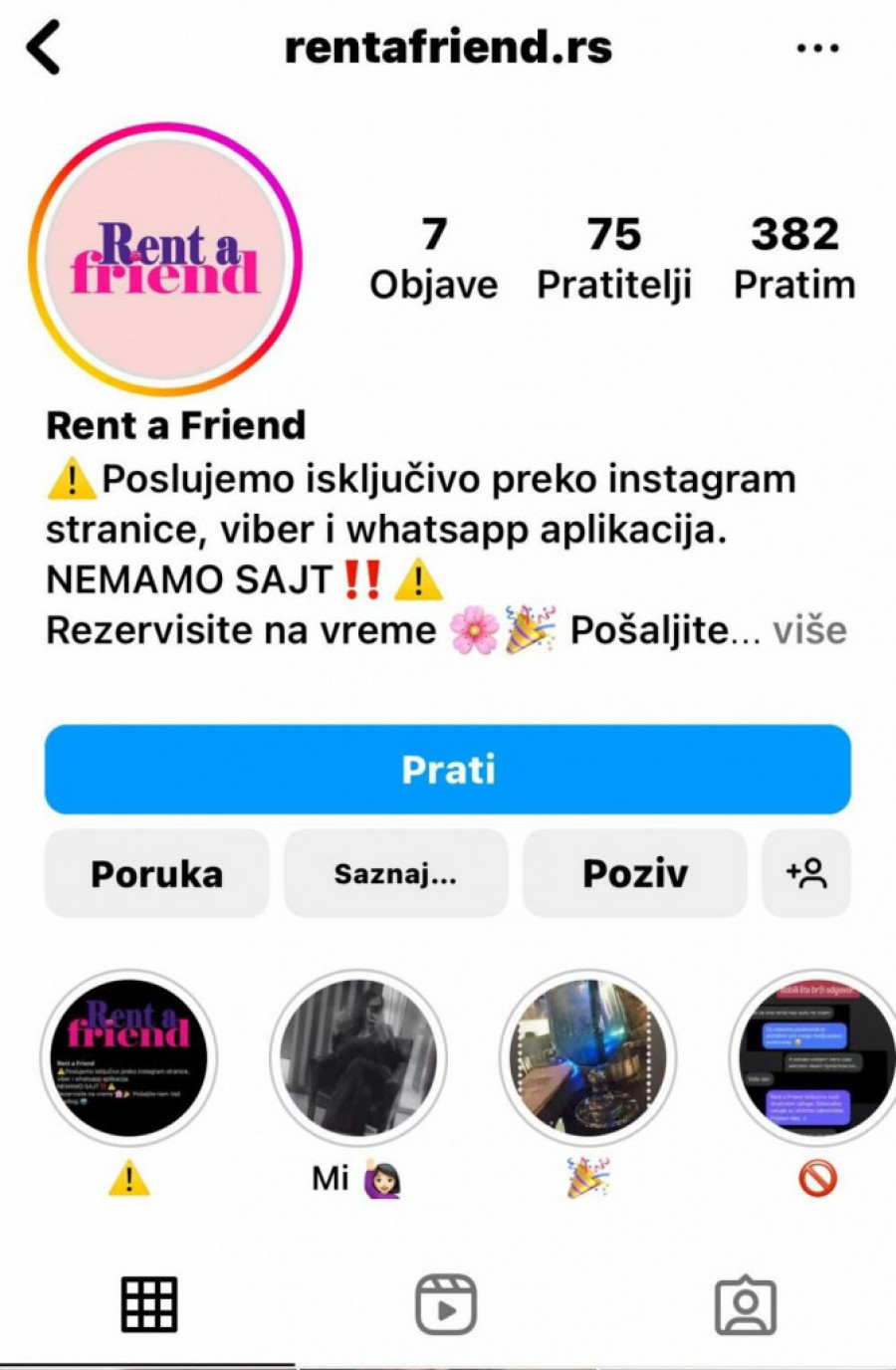Send a message via Poruka
The width and height of the screenshot is (896, 1370).
[x=157, y=873]
